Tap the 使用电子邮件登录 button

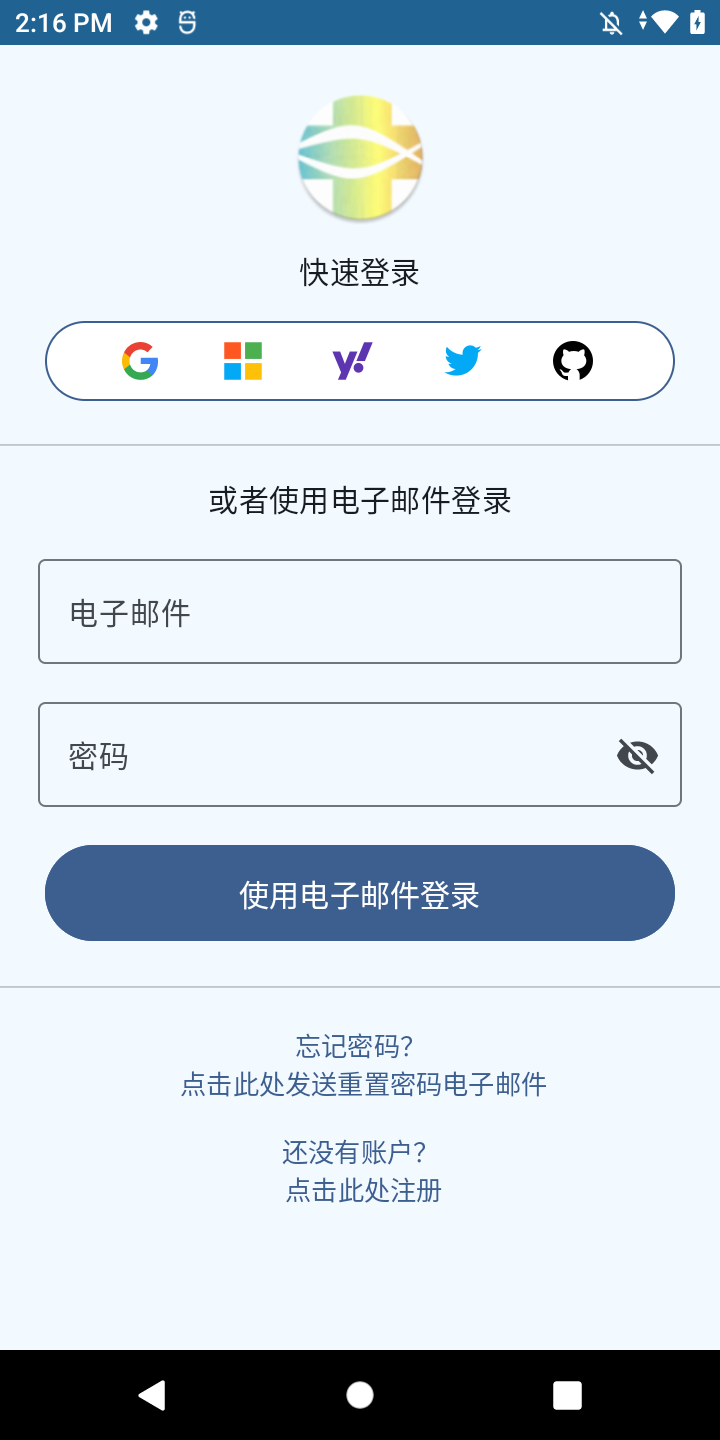coord(360,893)
